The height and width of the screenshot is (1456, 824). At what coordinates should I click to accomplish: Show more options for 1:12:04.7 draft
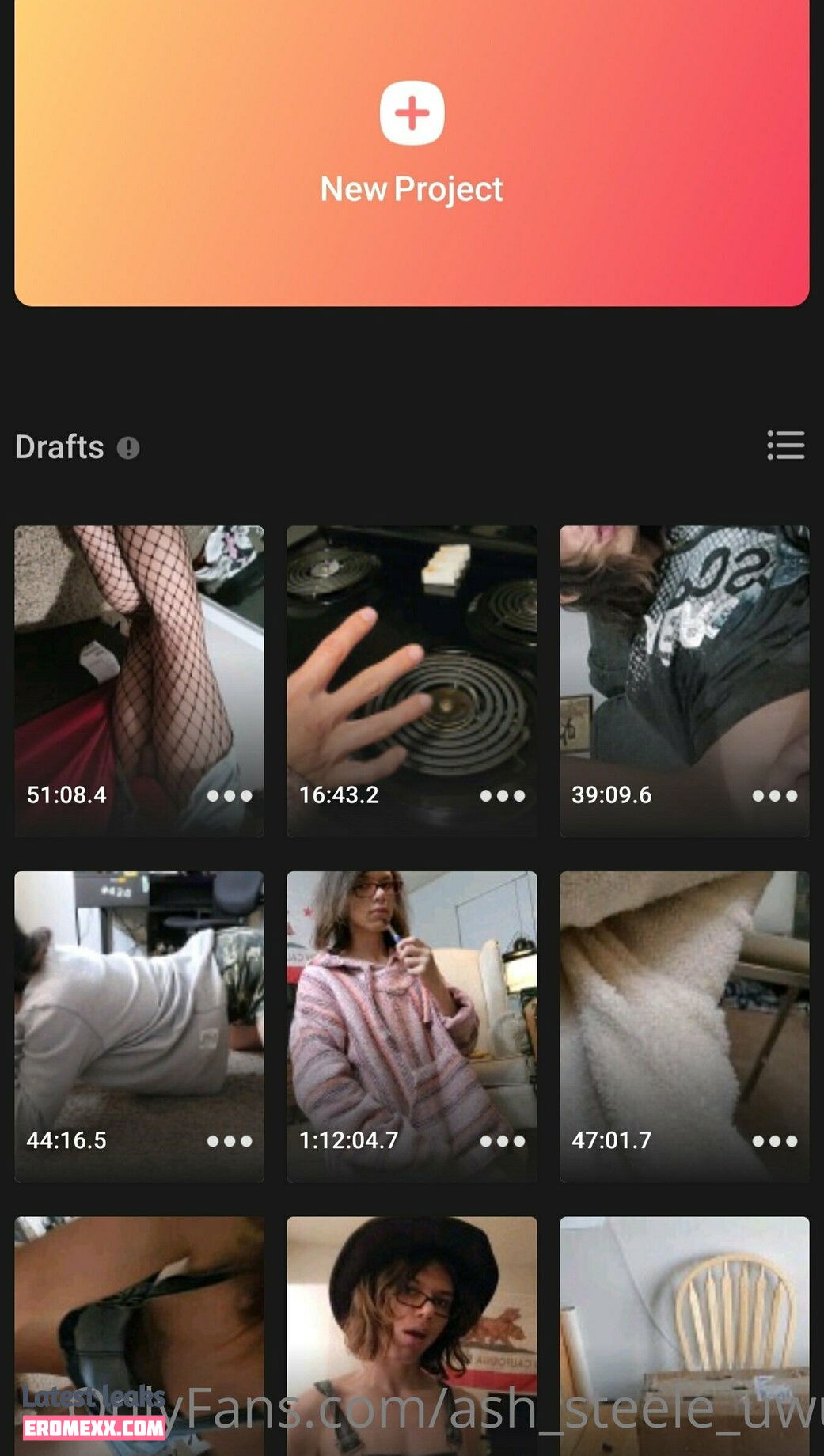(502, 1141)
